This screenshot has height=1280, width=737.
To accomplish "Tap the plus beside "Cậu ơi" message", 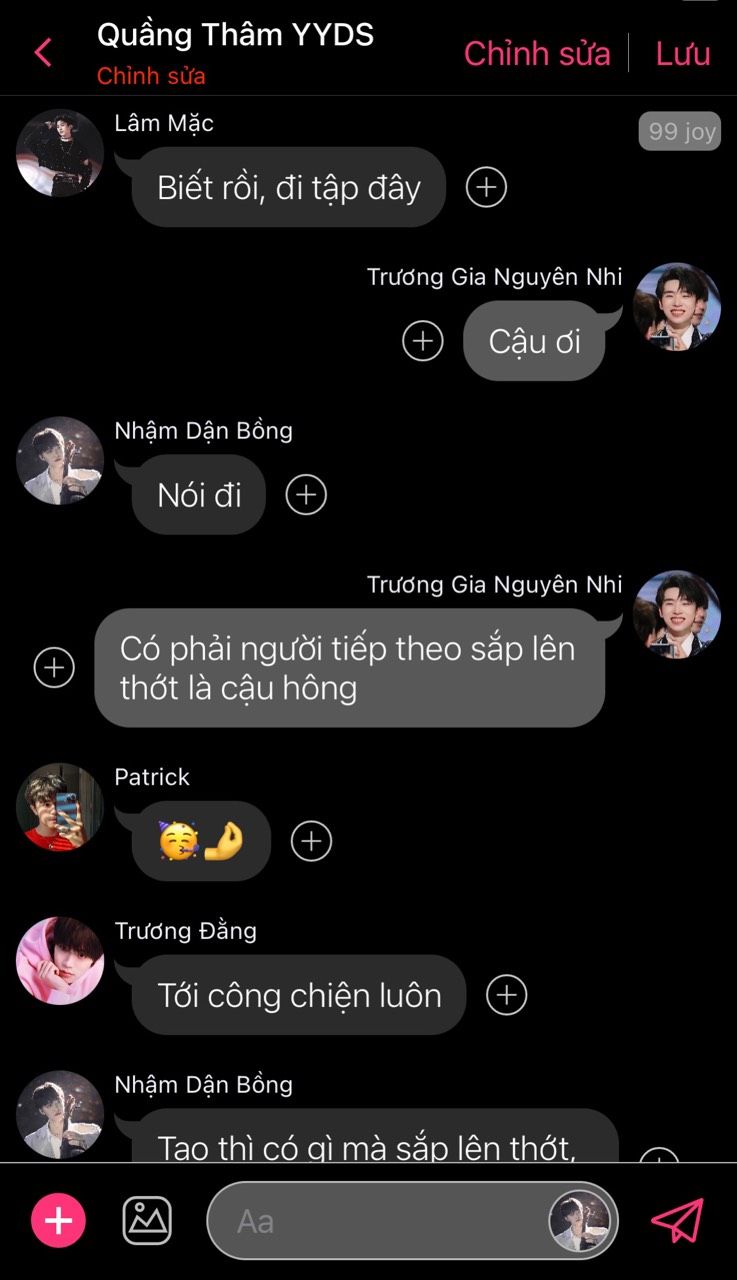I will click(423, 341).
